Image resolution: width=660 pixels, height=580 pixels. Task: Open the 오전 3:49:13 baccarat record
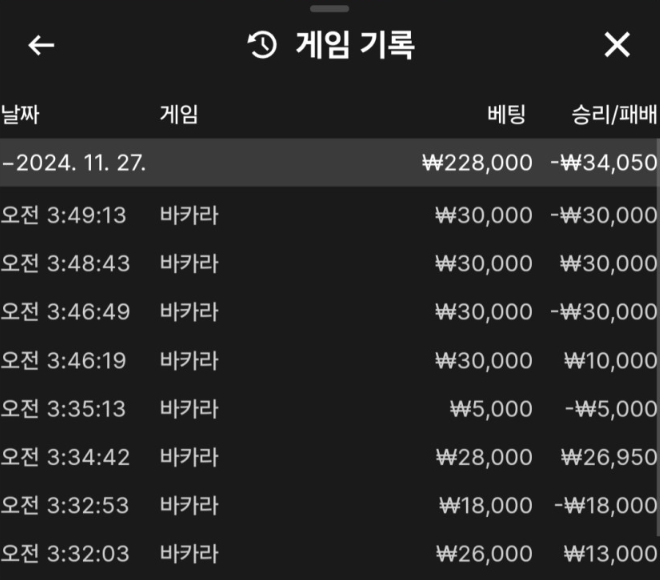pyautogui.click(x=328, y=215)
